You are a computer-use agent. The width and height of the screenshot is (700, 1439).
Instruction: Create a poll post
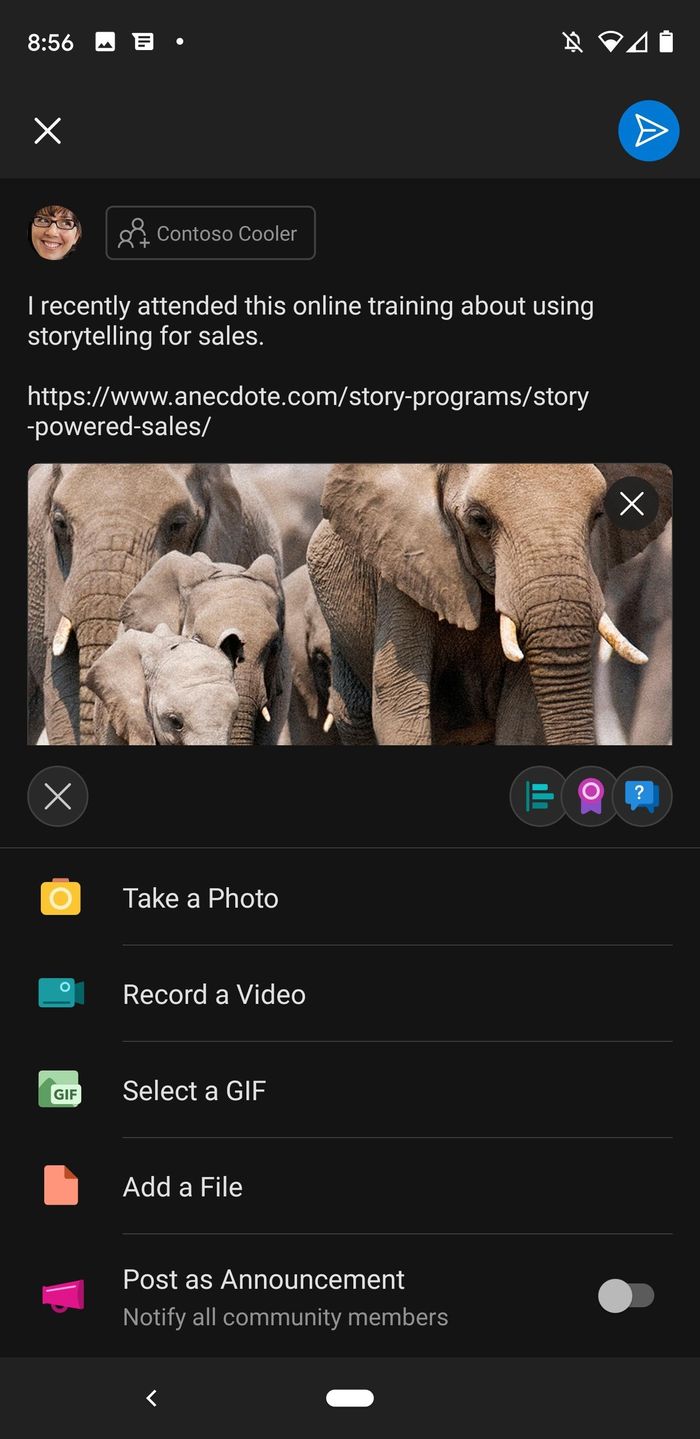click(x=540, y=796)
